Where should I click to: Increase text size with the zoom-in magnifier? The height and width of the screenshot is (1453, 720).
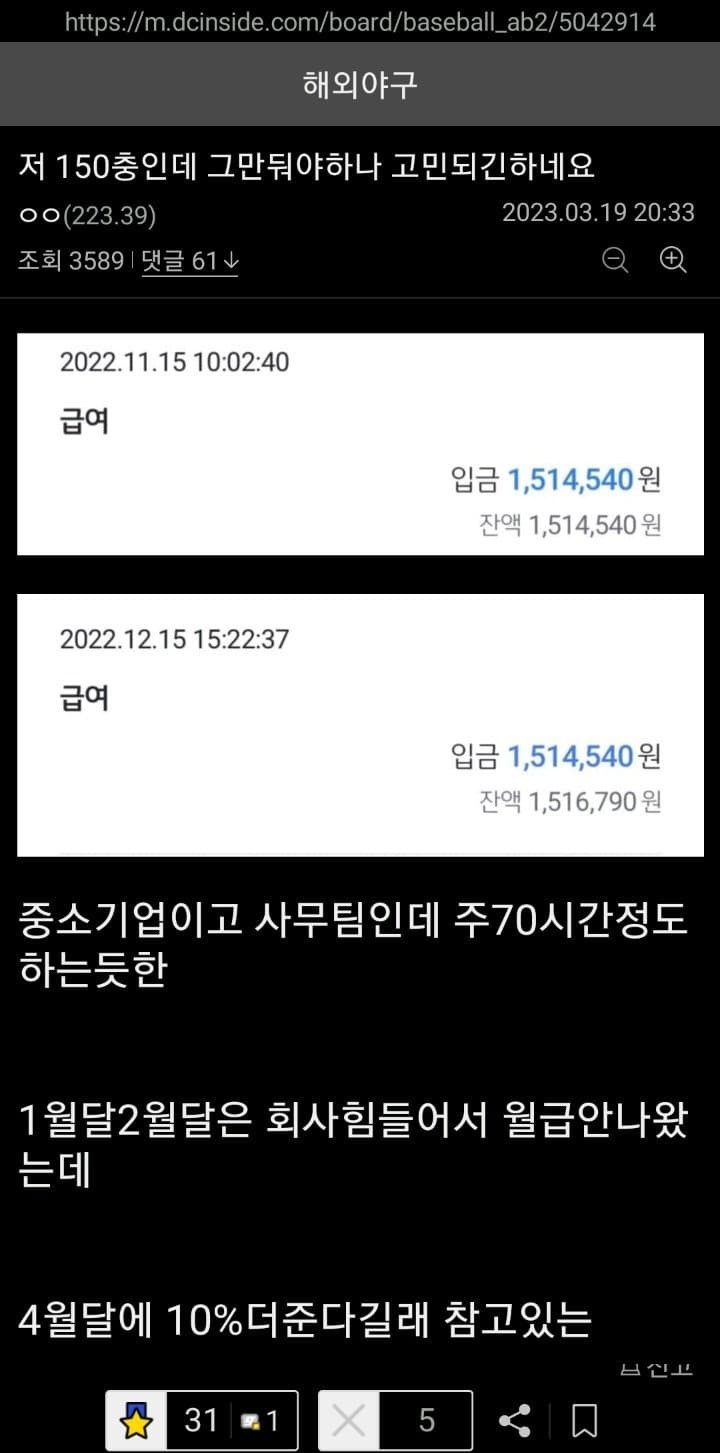(673, 260)
